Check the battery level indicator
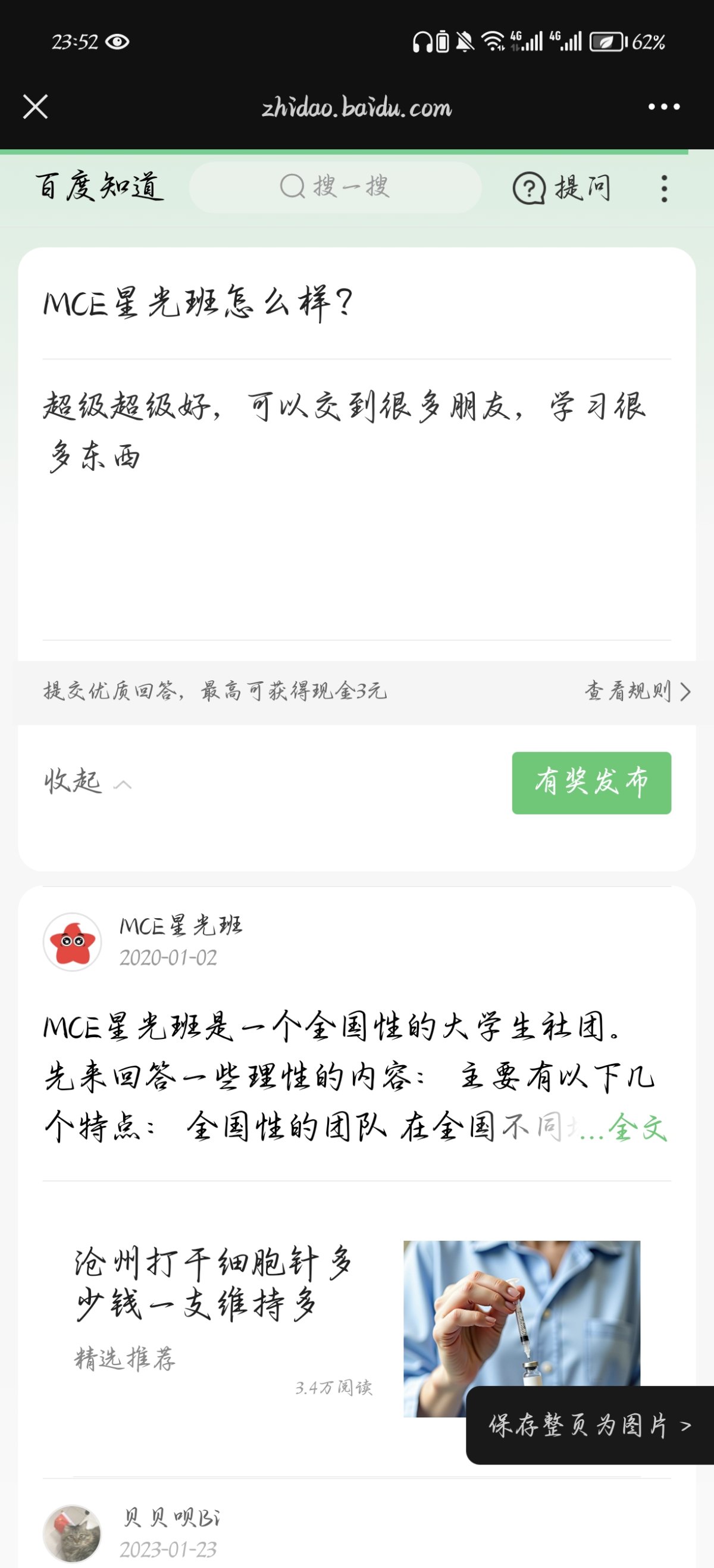Screen dimensions: 714x1568 pos(607,41)
